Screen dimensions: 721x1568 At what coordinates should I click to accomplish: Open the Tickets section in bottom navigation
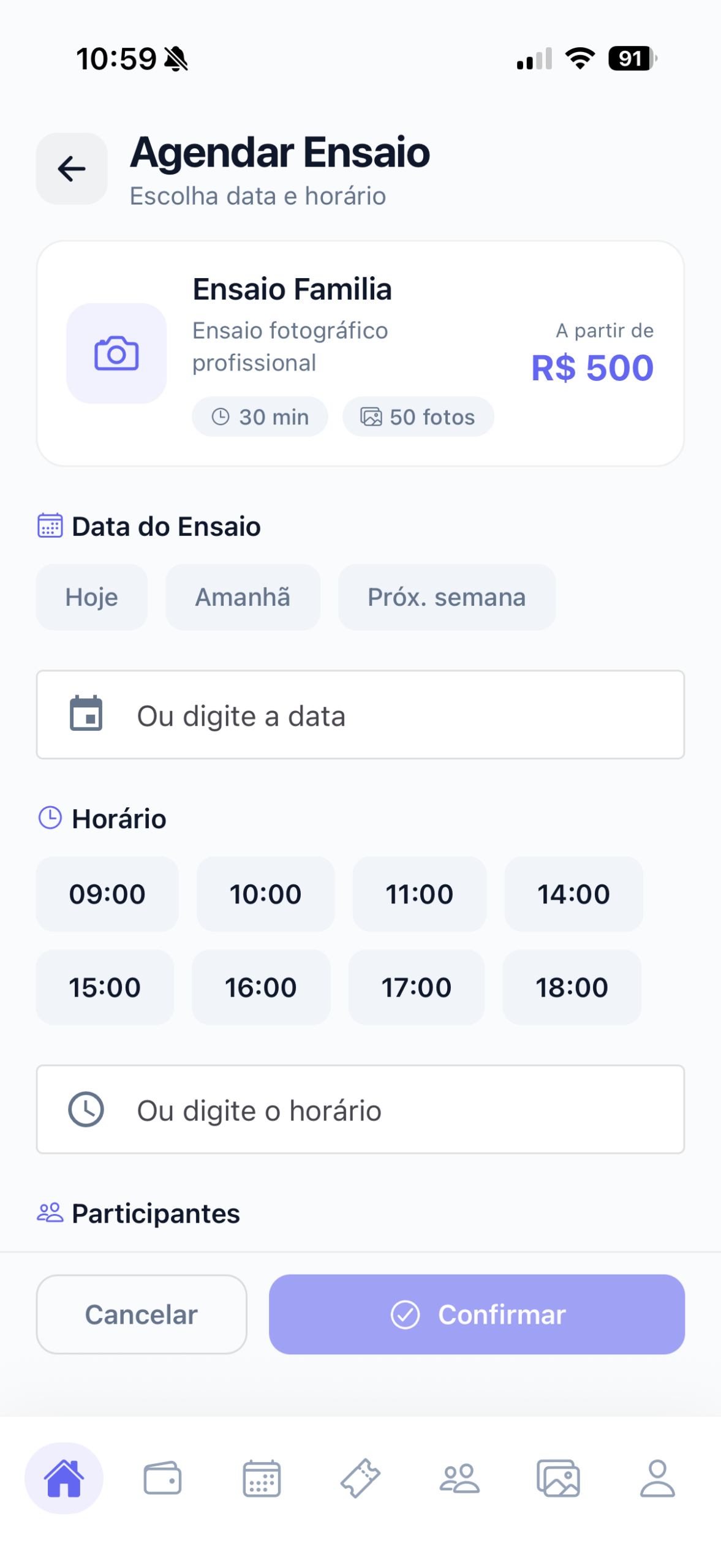(x=360, y=1478)
